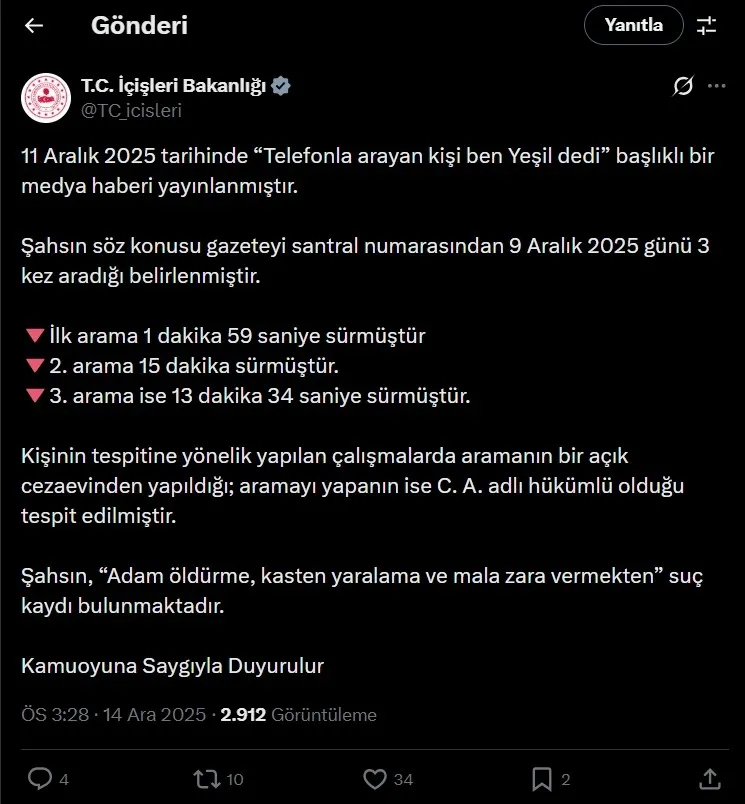
Task: Tap the Yanıtla reply button
Action: pos(634,26)
